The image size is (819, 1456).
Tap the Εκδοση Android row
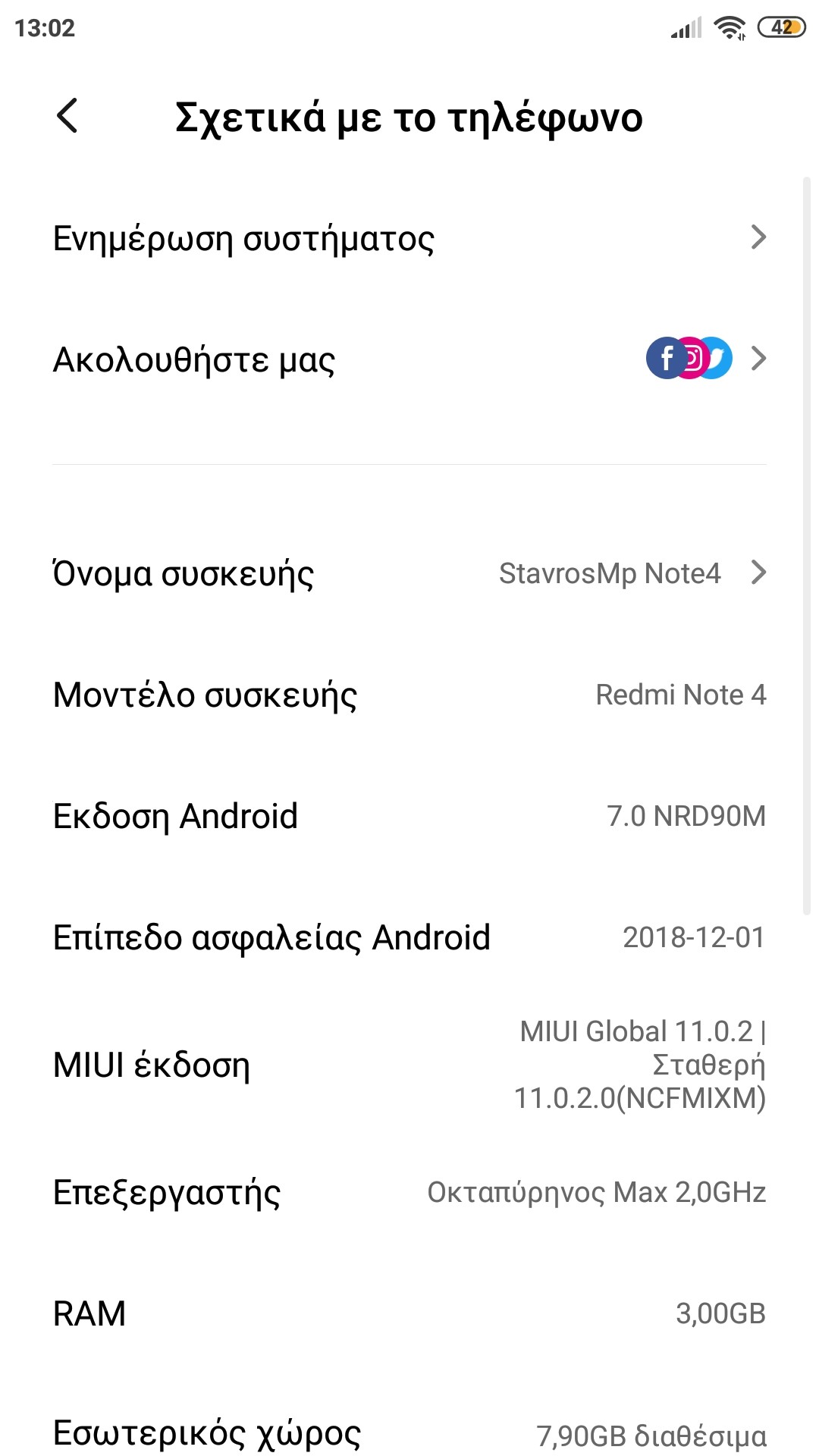coord(409,816)
